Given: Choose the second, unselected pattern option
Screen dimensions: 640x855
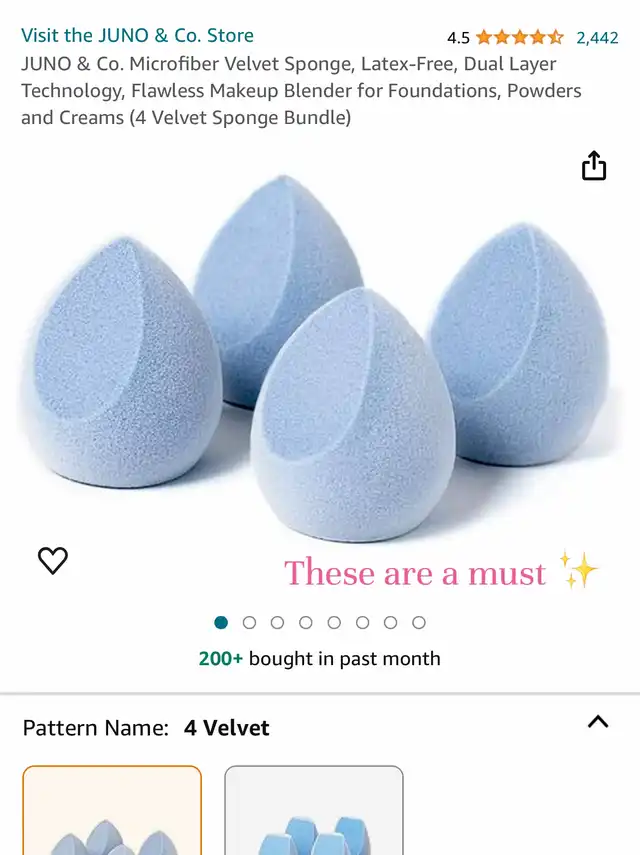Looking at the screenshot, I should coord(313,811).
